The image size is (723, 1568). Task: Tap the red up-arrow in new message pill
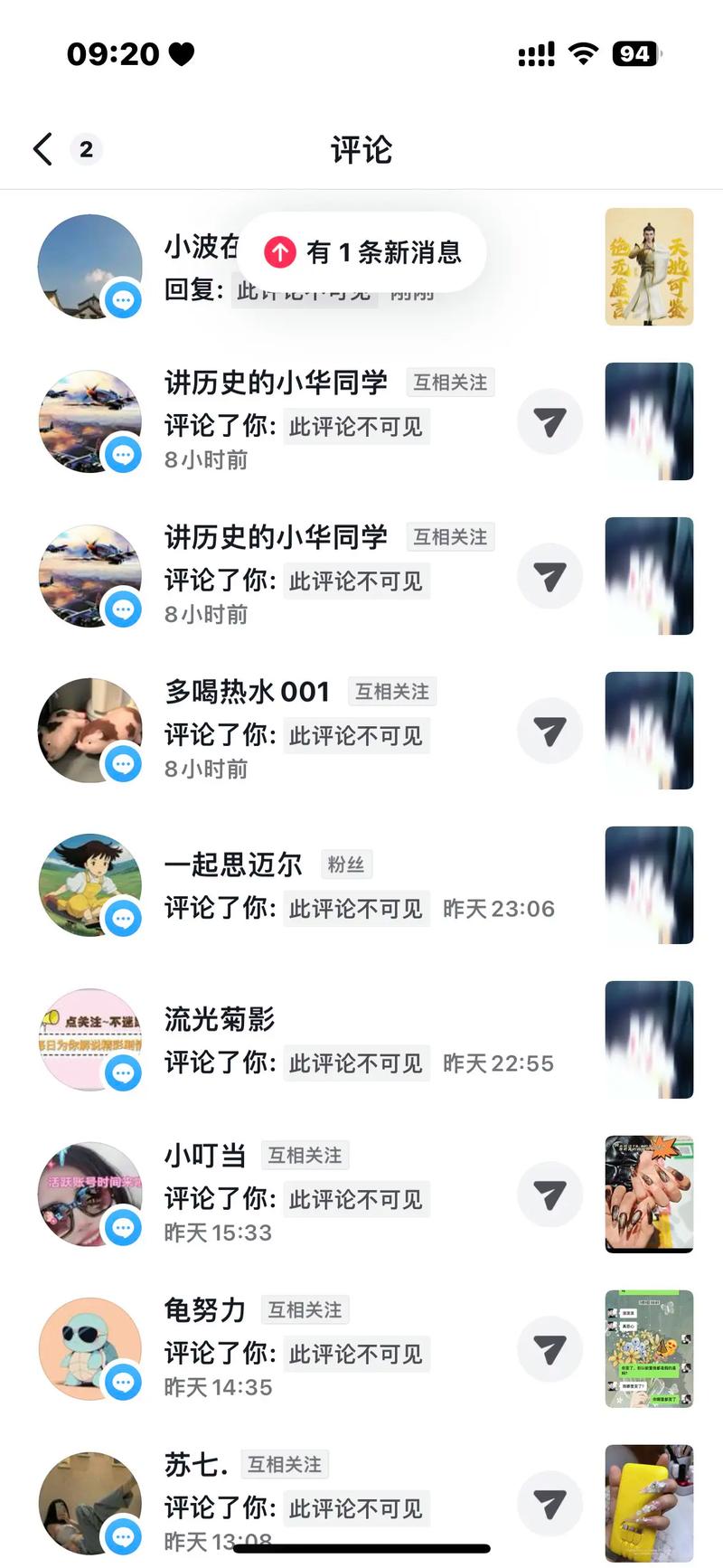[x=281, y=253]
